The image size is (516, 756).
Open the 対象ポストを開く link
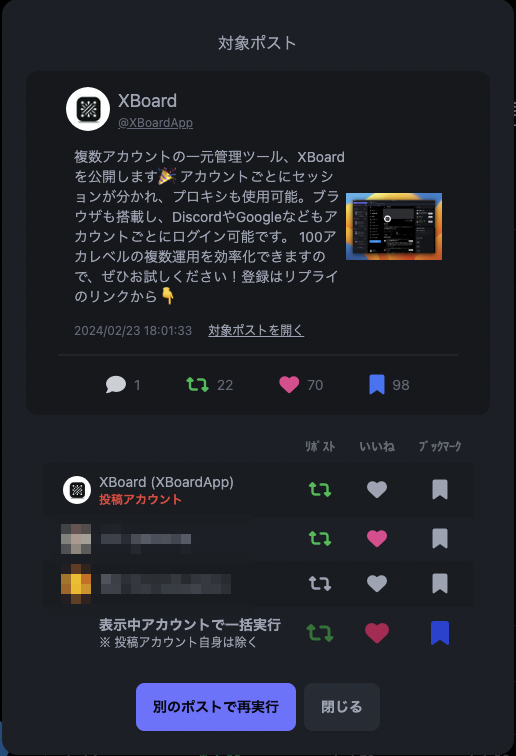click(256, 330)
